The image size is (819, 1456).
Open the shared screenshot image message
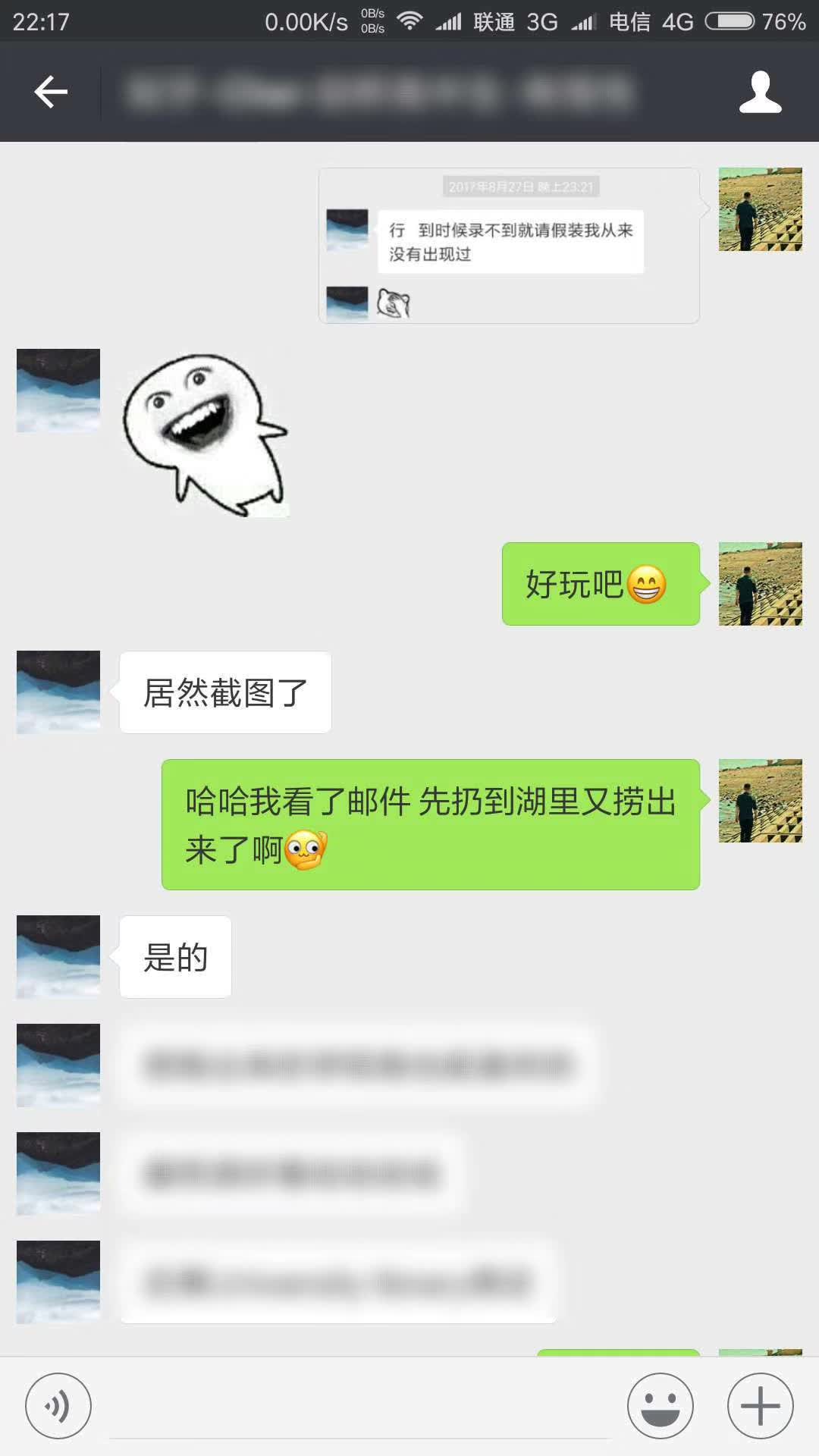coord(509,246)
